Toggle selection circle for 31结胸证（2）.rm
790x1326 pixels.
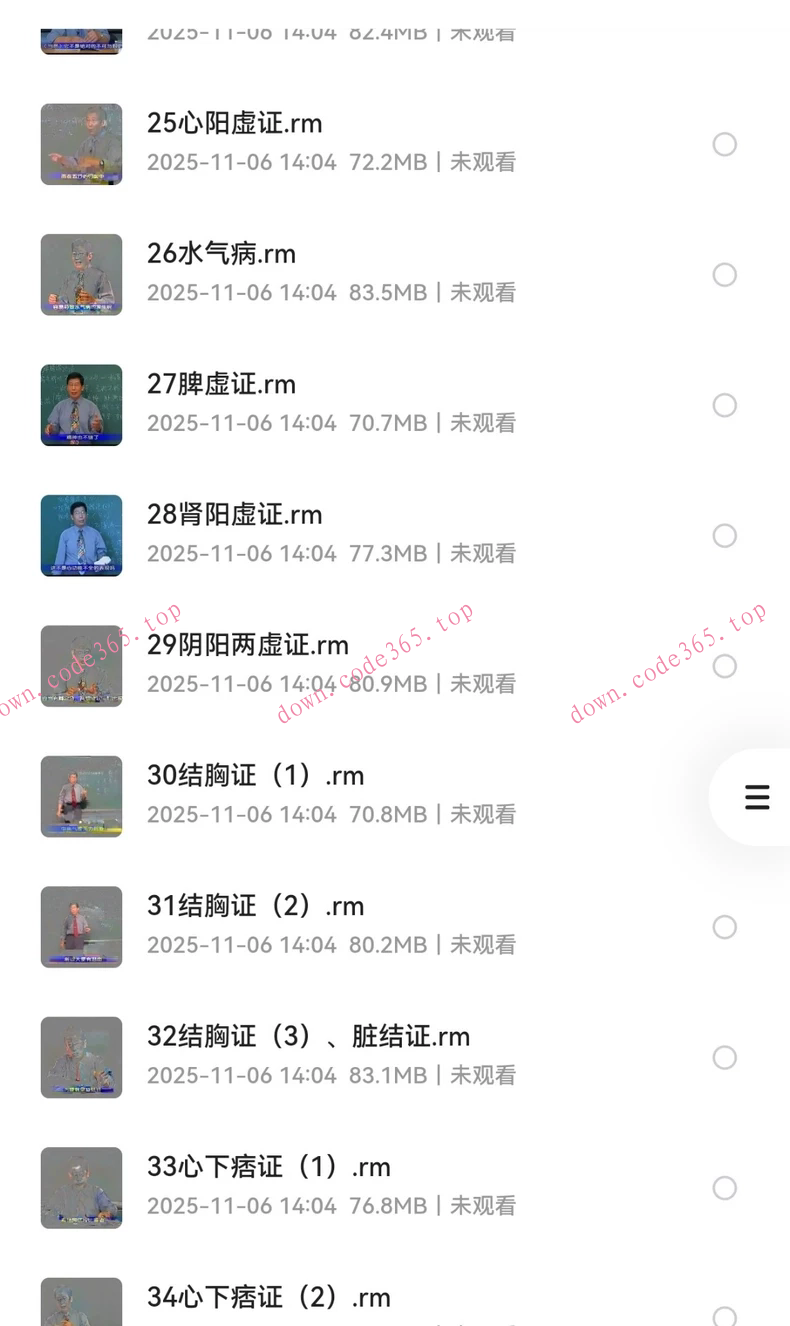click(724, 927)
